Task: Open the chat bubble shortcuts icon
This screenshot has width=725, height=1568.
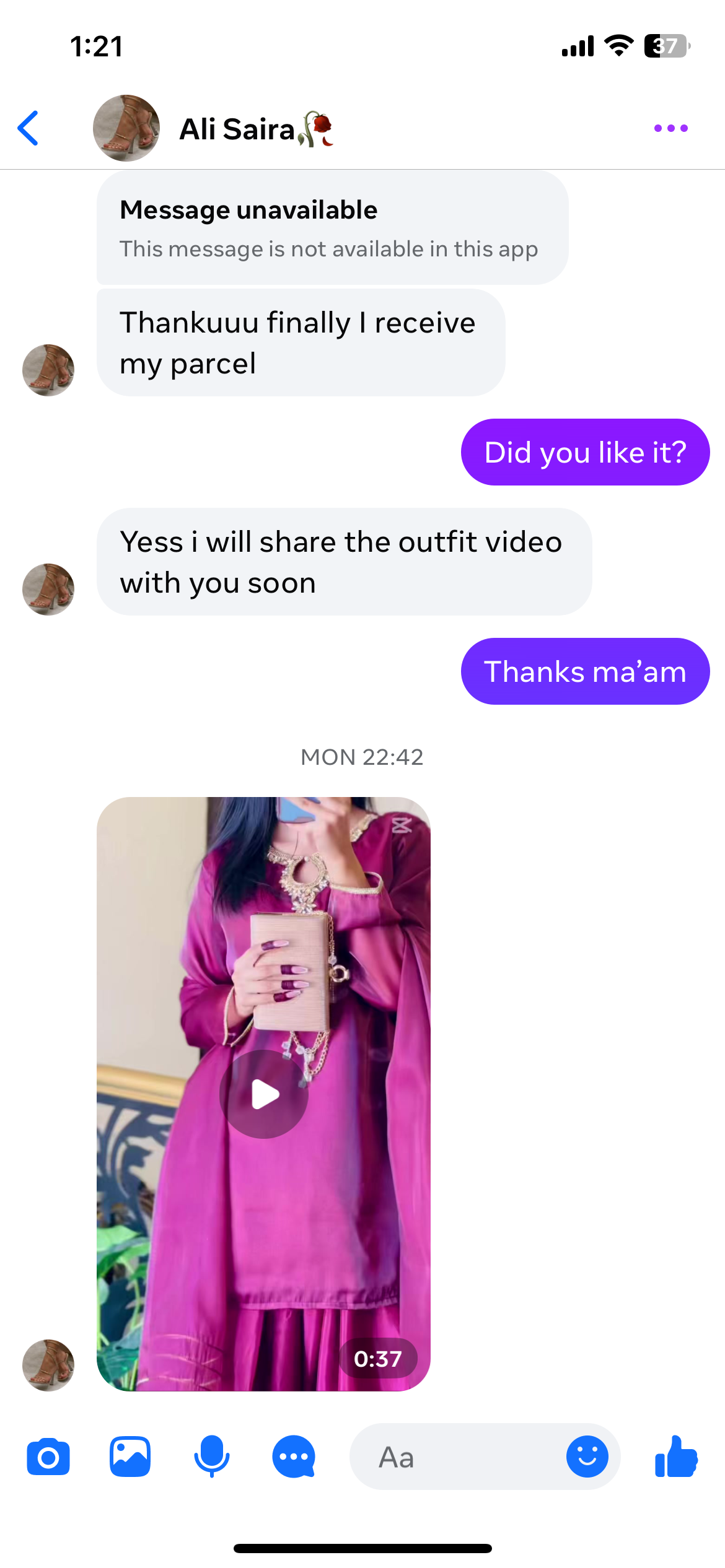Action: pos(294,1457)
